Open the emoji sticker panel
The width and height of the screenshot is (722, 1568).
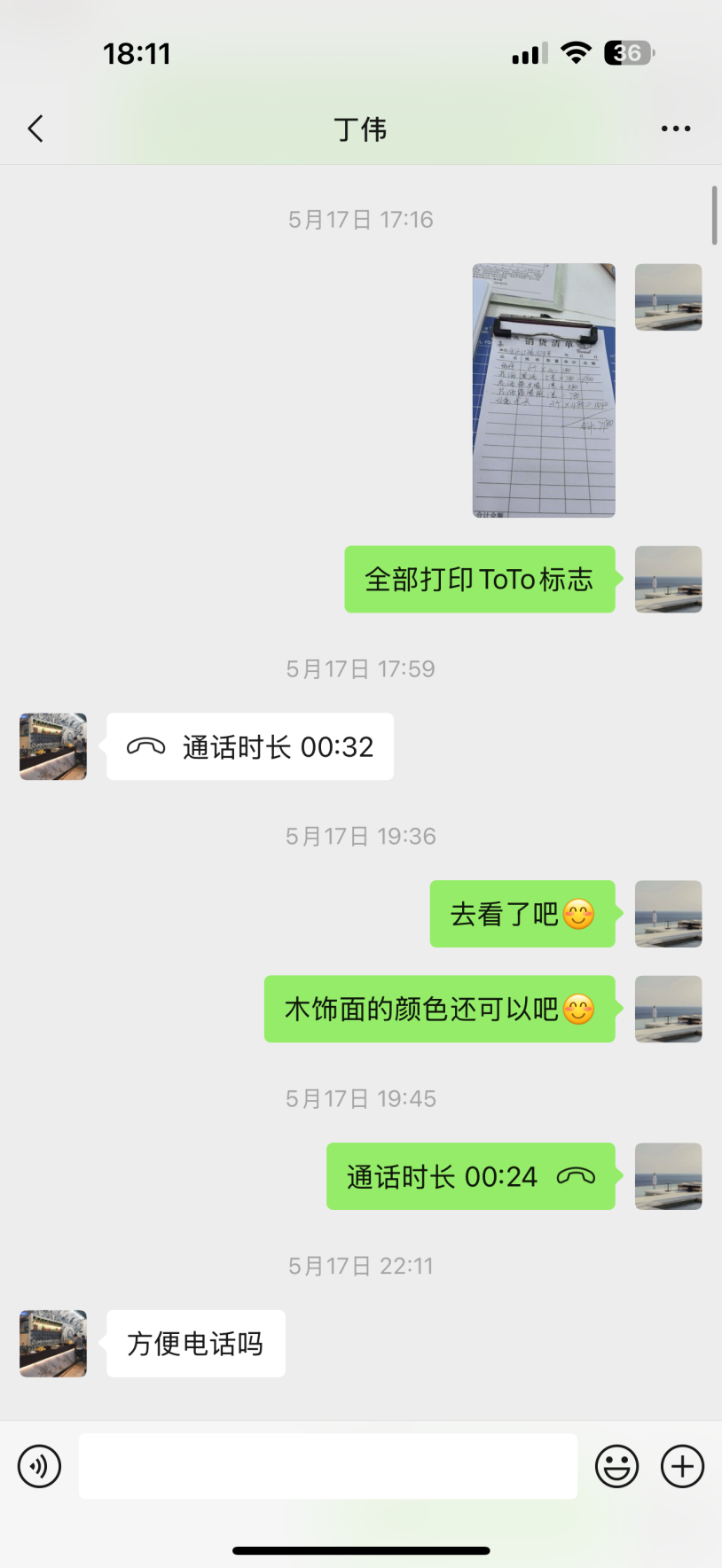[x=616, y=1466]
